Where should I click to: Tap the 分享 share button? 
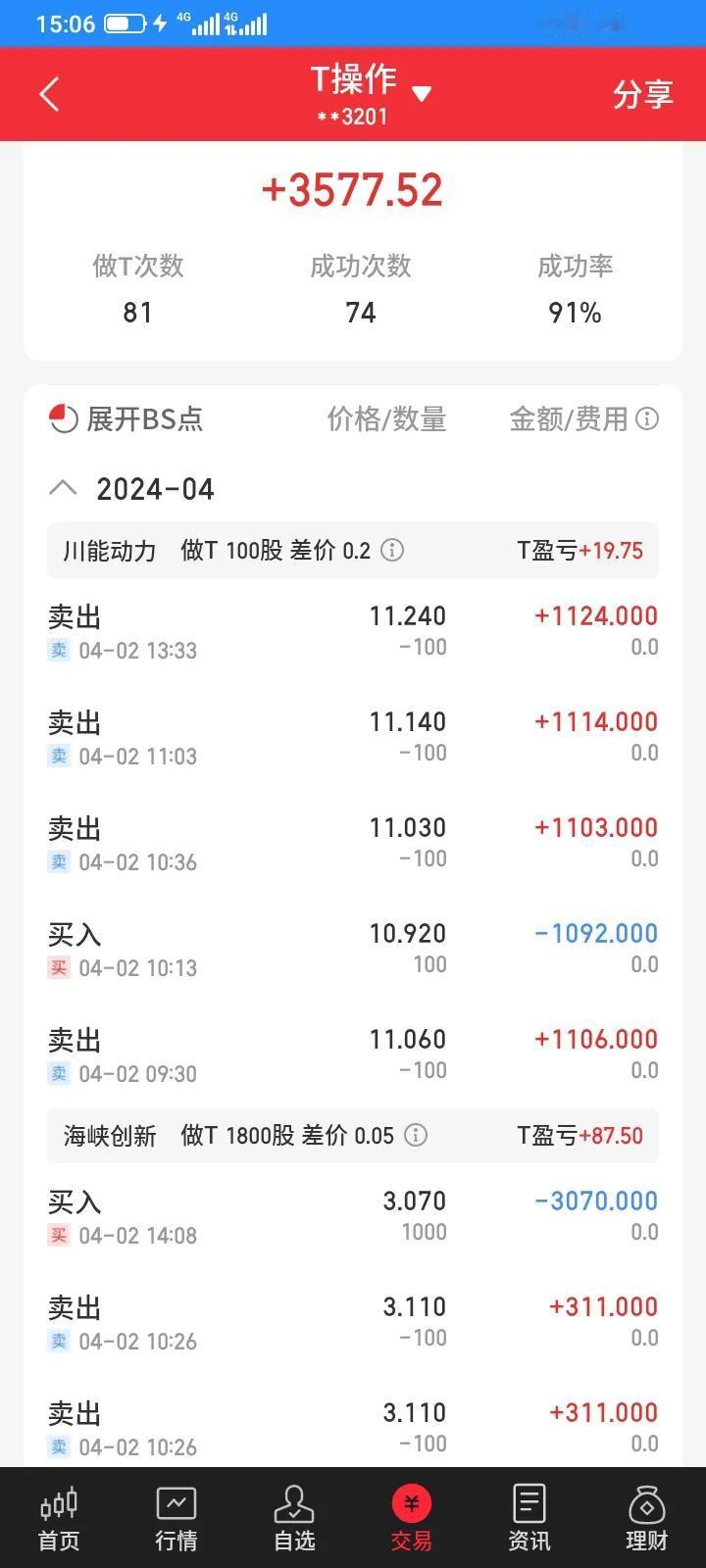(642, 94)
